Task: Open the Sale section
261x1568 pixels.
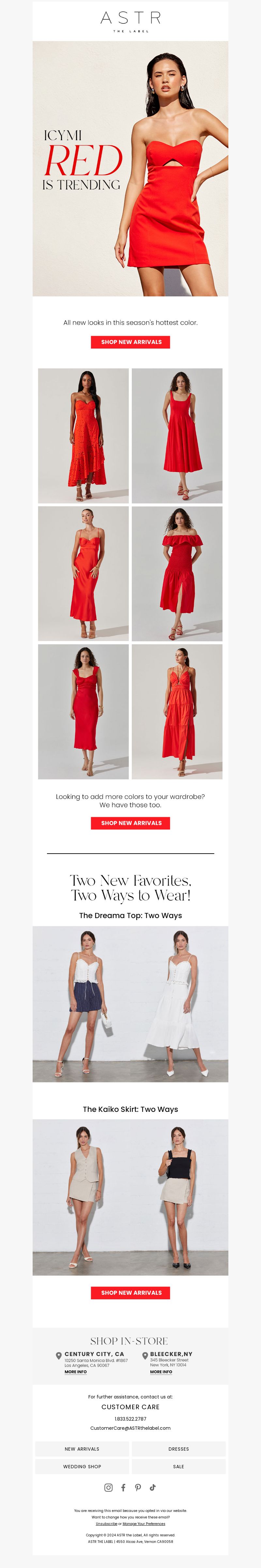Action: point(178,1466)
